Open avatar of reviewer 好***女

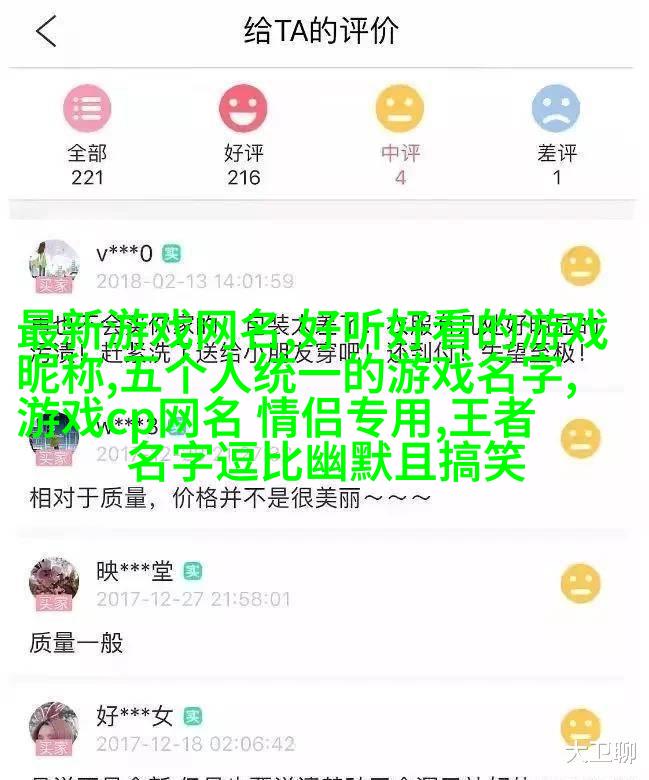click(x=54, y=727)
